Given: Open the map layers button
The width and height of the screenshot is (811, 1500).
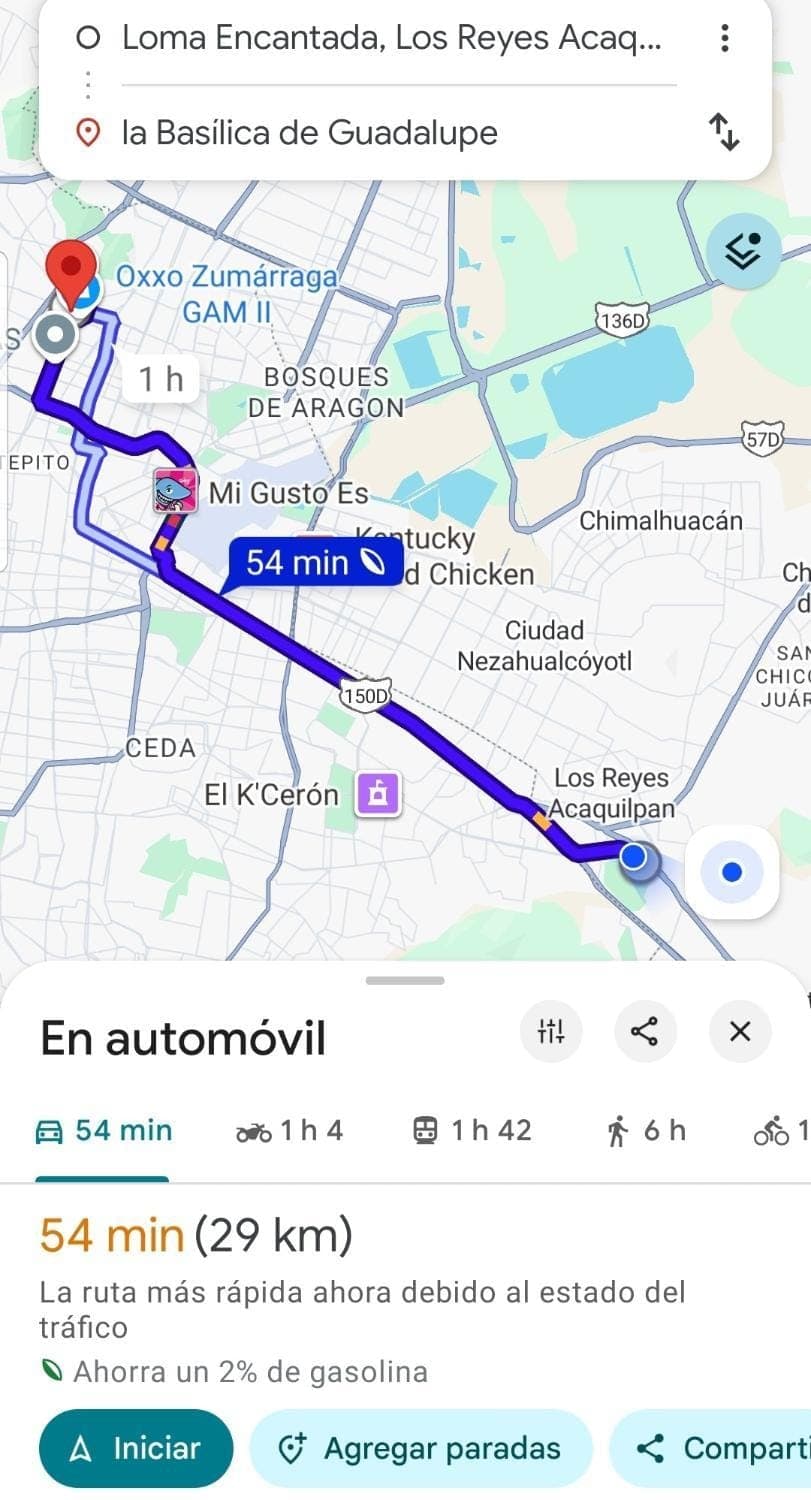Looking at the screenshot, I should point(743,252).
